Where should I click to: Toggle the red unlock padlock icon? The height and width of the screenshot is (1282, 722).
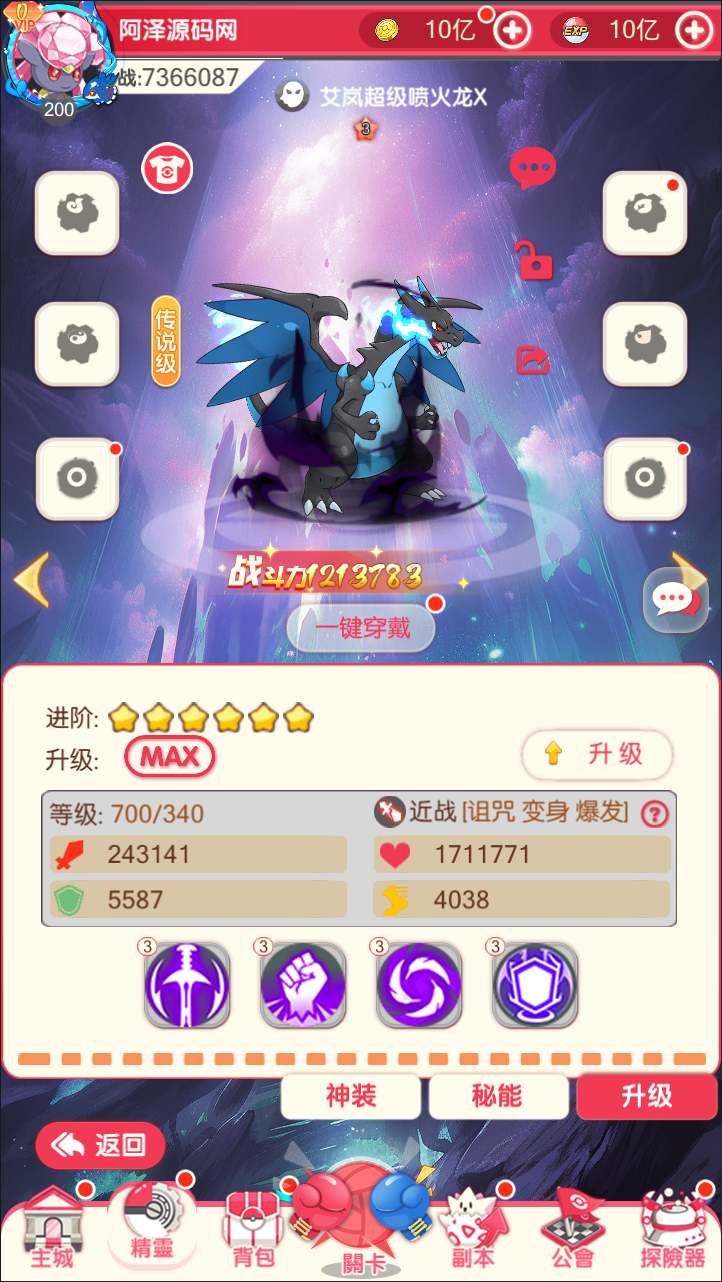coord(534,260)
